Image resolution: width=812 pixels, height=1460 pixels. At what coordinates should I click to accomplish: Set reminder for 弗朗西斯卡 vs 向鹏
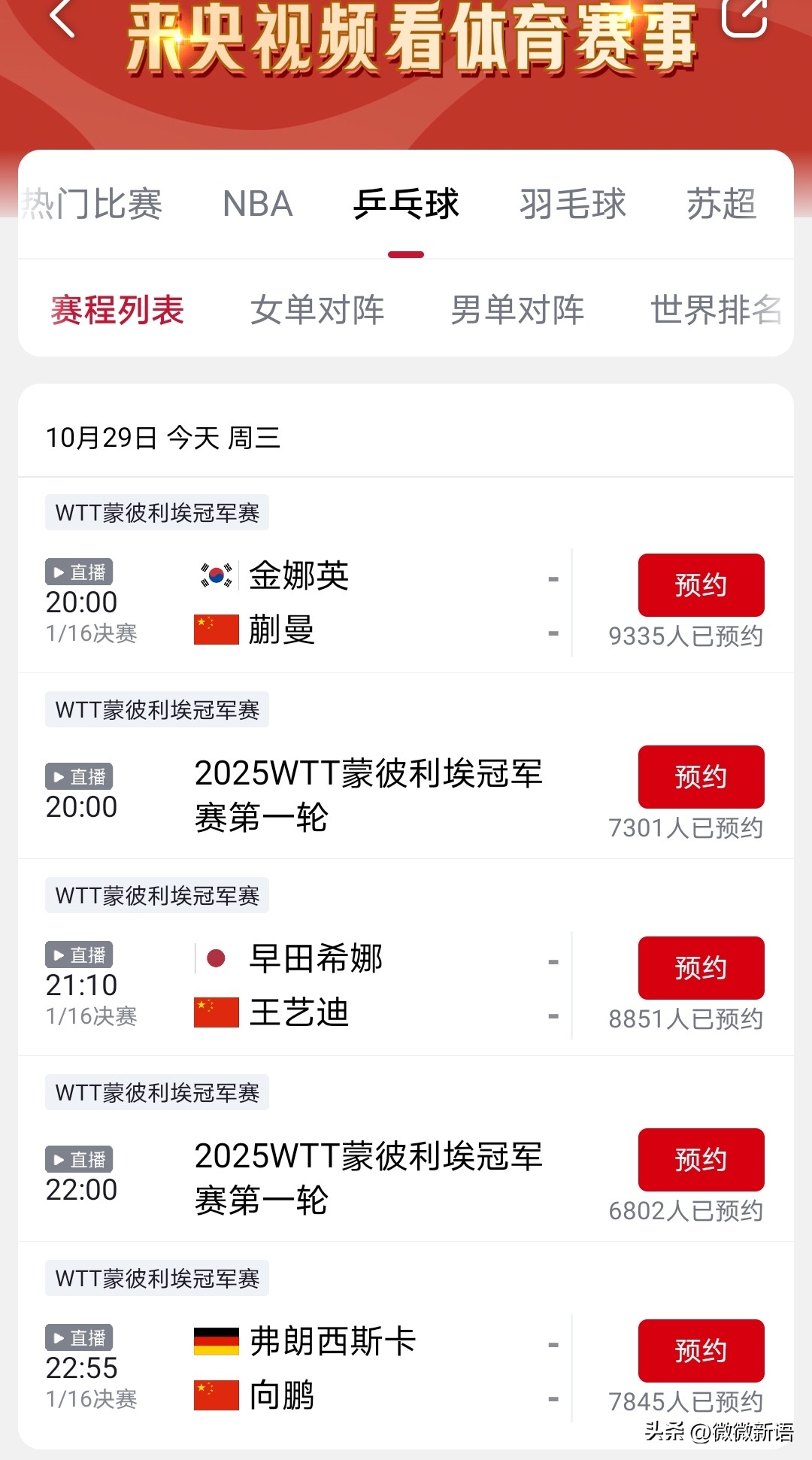701,1351
